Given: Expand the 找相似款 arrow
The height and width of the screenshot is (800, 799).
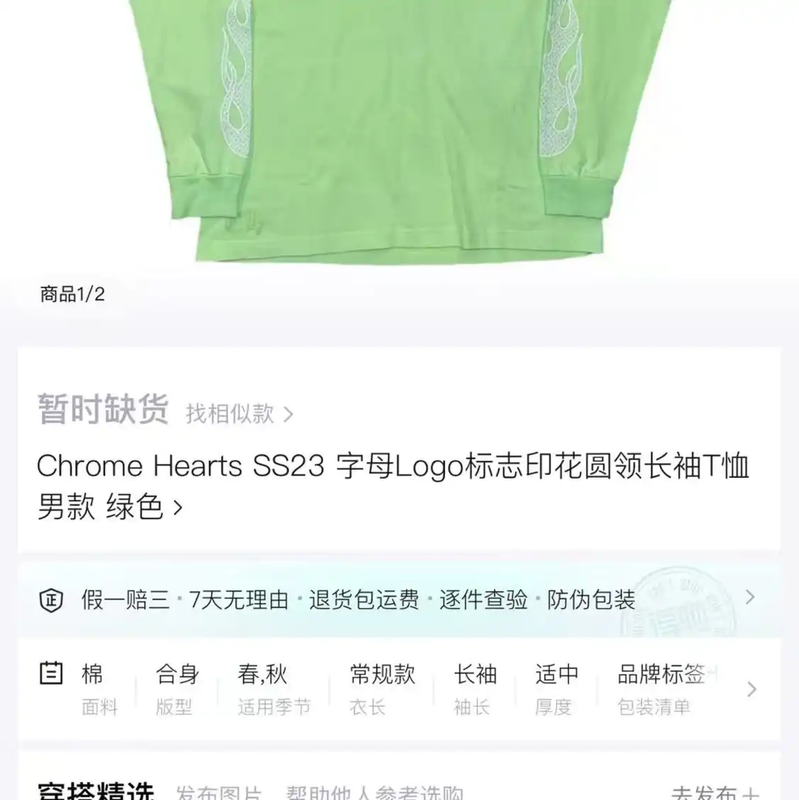Looking at the screenshot, I should [x=290, y=413].
